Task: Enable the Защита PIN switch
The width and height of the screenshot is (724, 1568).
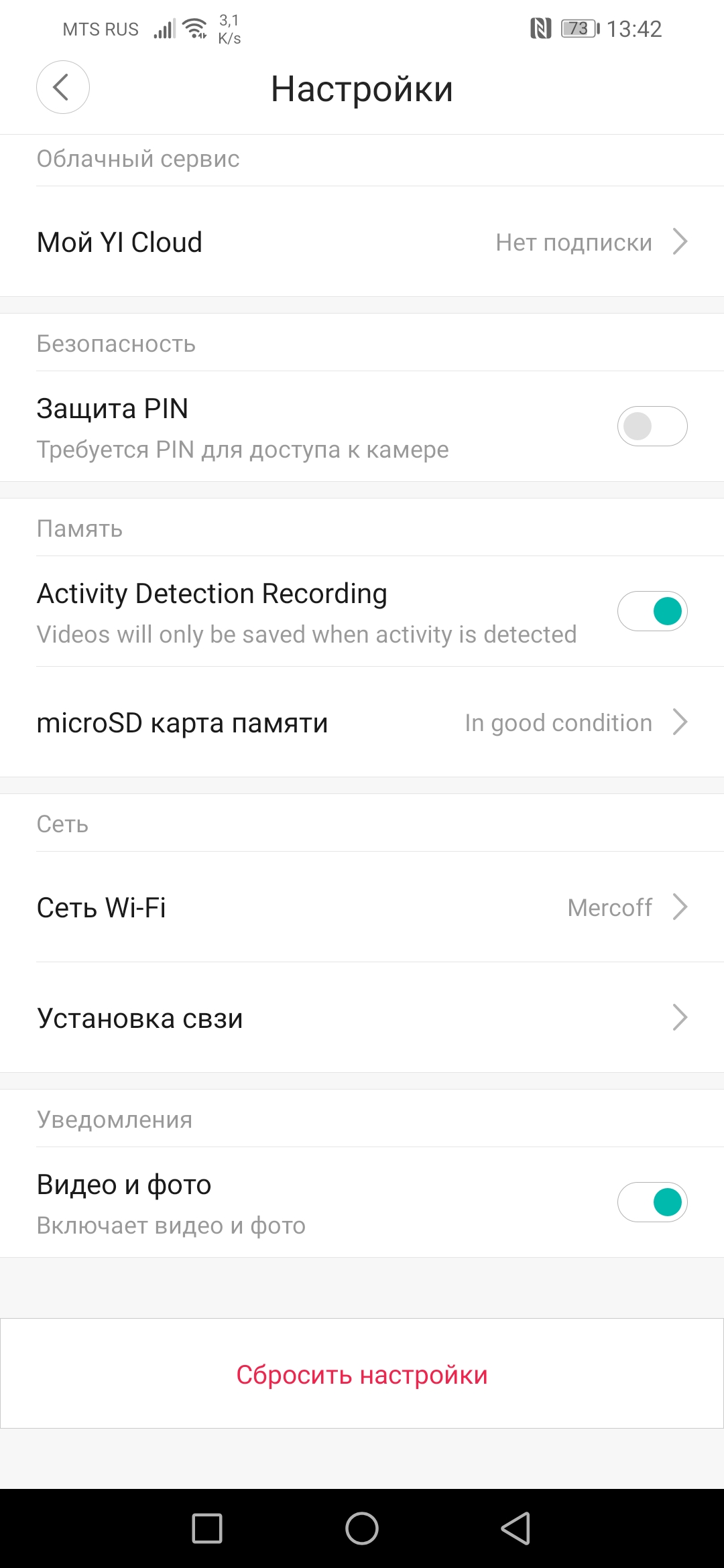Action: 652,426
